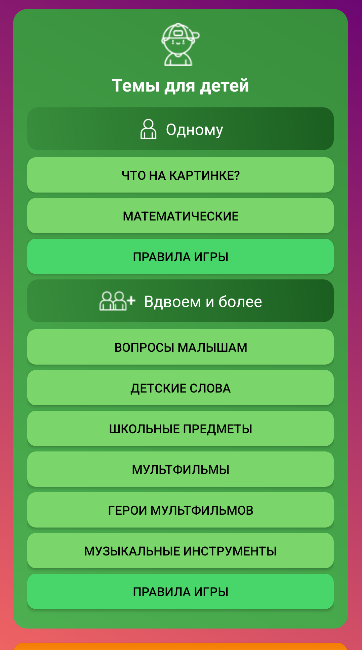Screen dimensions: 362x650
Task: Open the ДЕТСКИЕ СЛОВА theme
Action: (180, 388)
